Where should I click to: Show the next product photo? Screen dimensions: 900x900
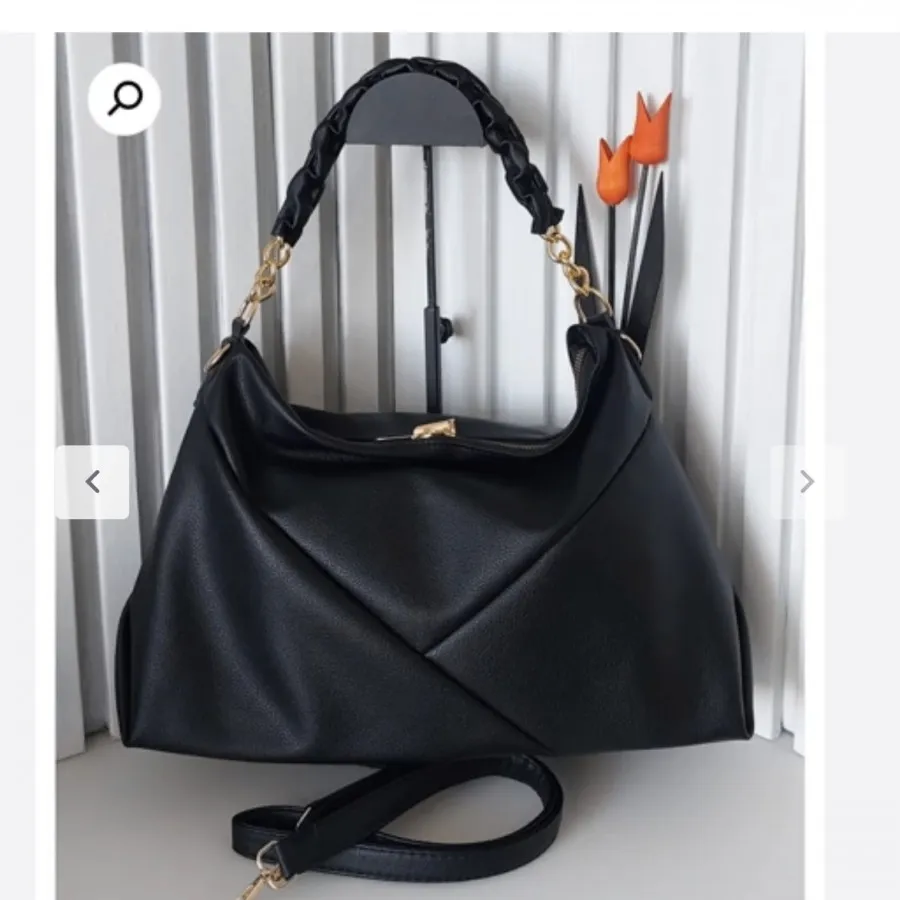click(x=806, y=482)
